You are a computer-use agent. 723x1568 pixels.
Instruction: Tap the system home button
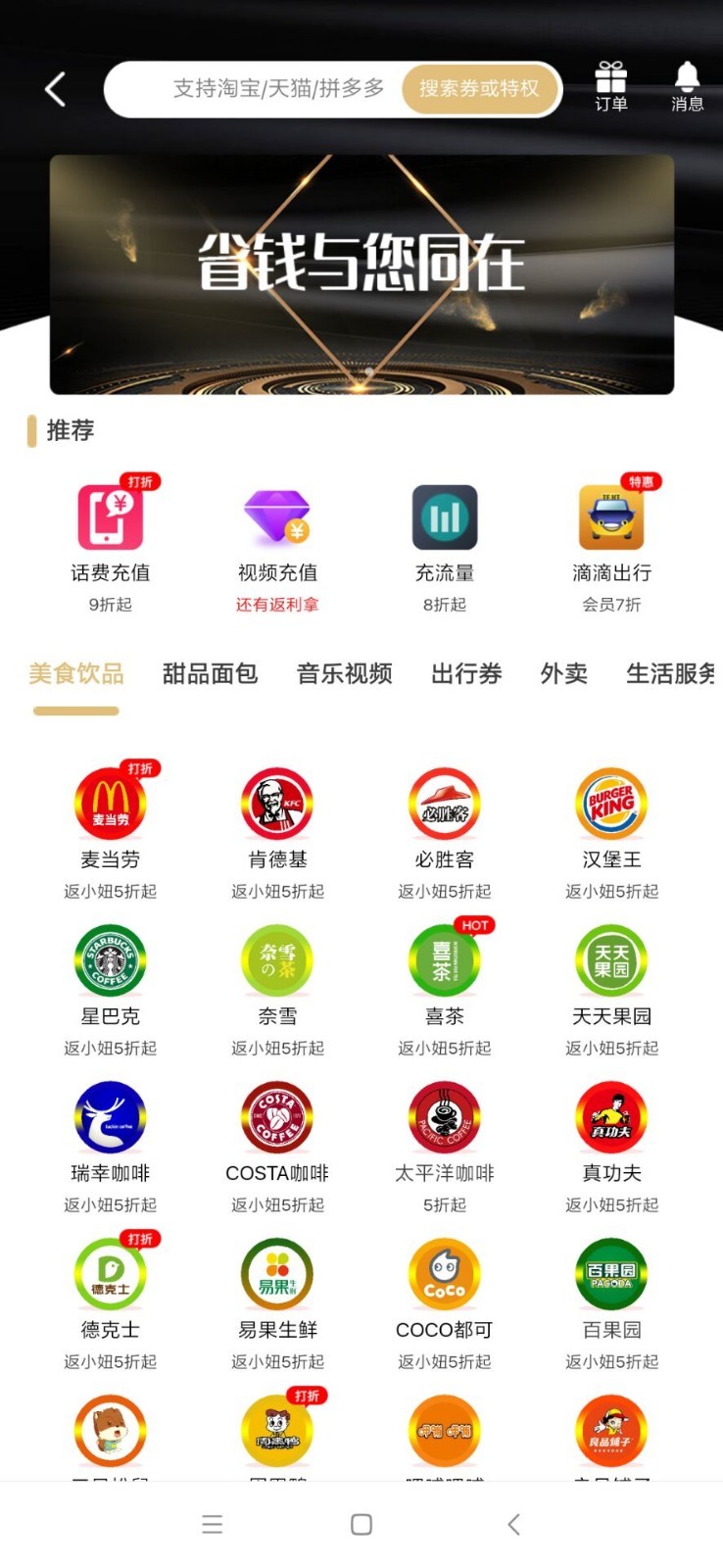tap(361, 1524)
